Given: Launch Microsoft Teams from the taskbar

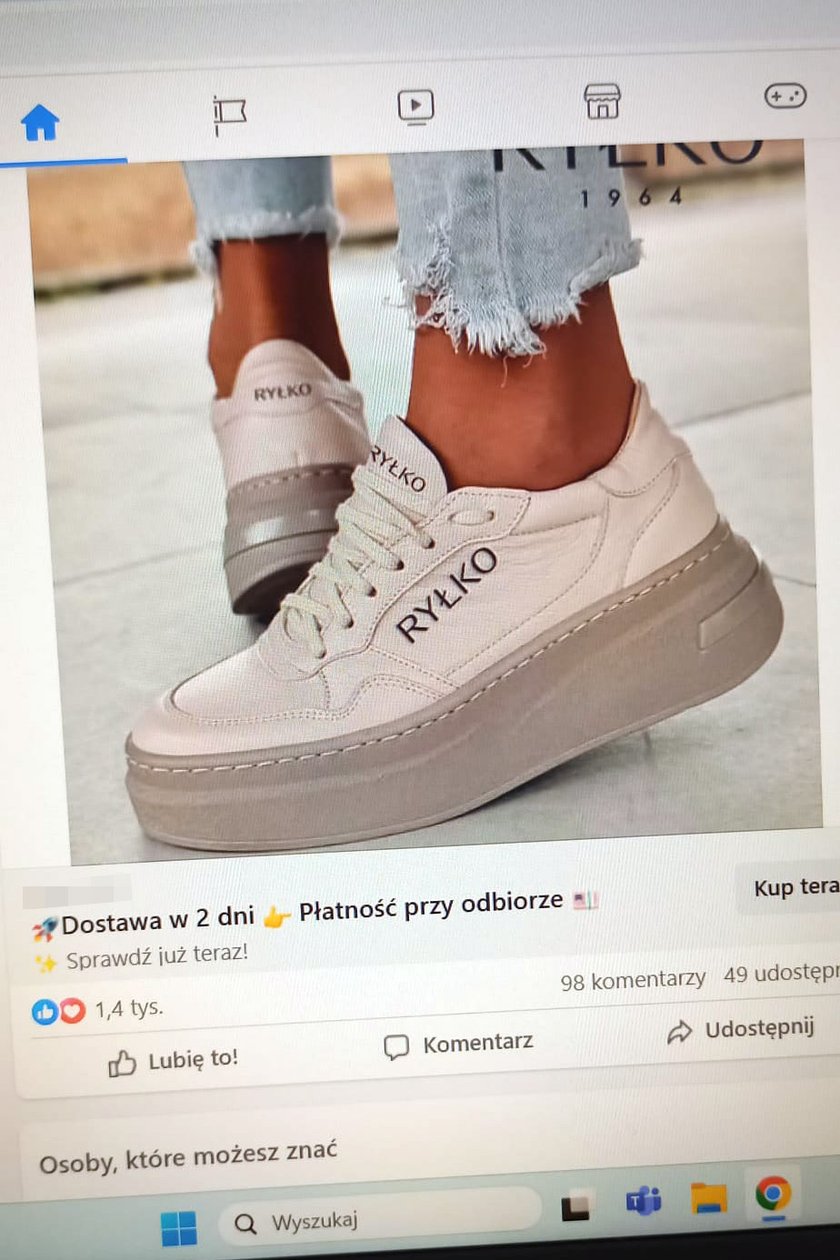Looking at the screenshot, I should coord(643,1201).
